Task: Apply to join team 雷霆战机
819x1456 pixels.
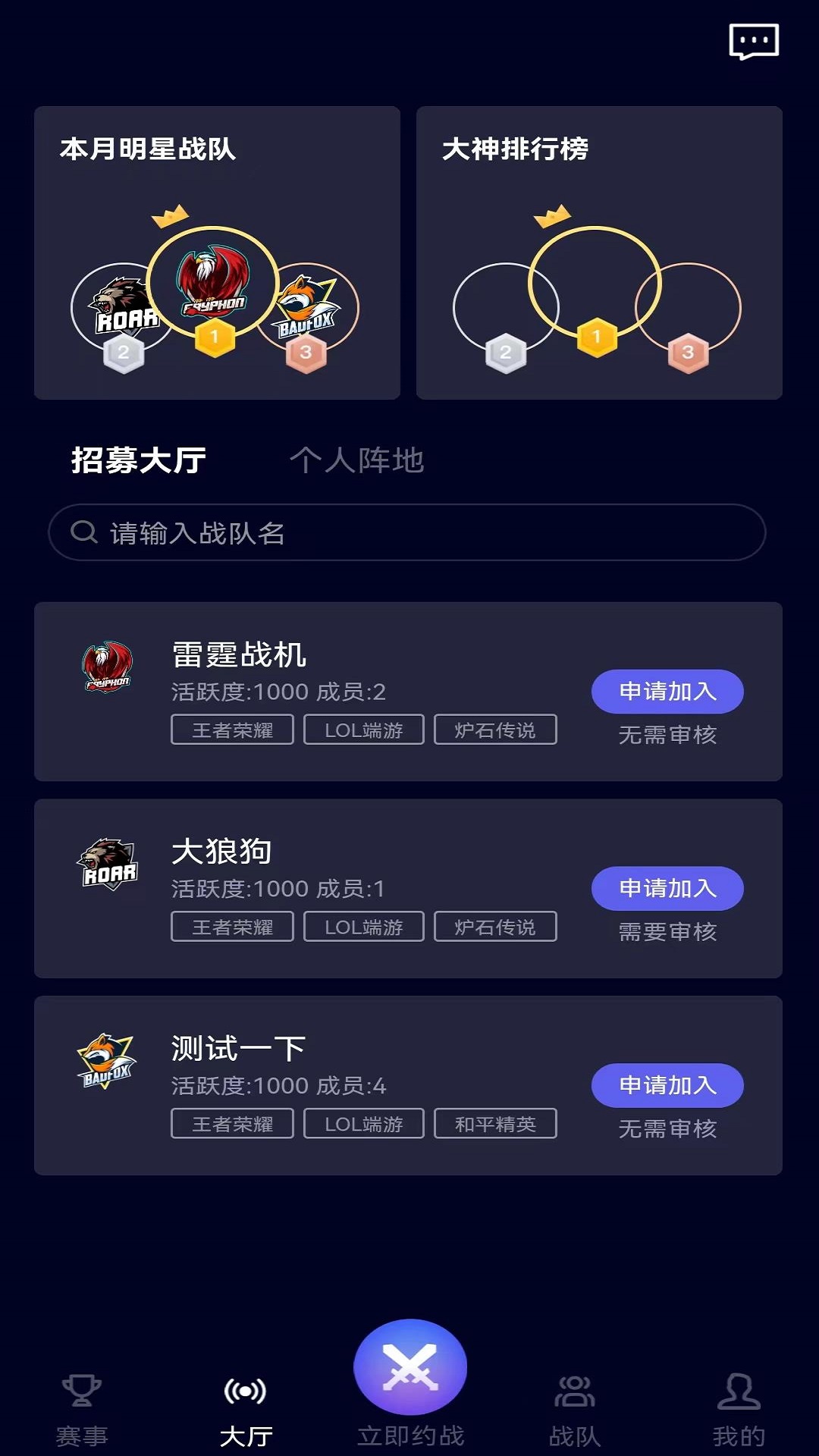Action: tap(667, 692)
